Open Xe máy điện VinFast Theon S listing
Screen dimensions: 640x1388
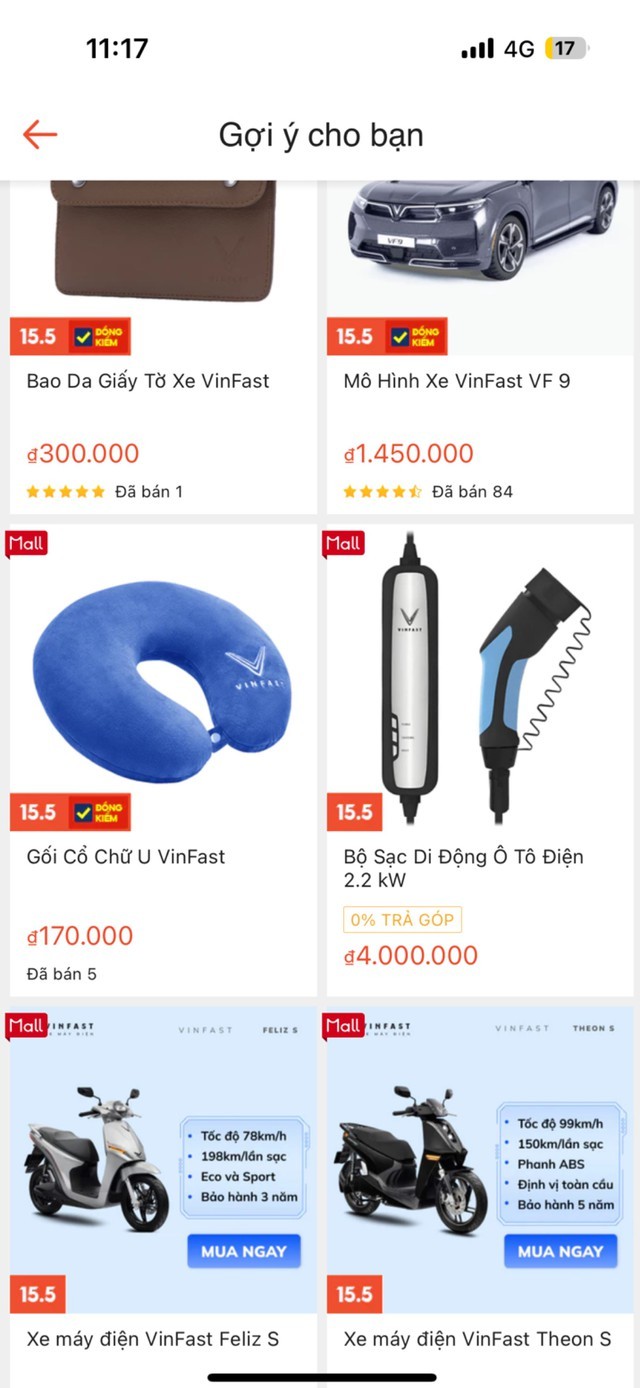point(480,1190)
